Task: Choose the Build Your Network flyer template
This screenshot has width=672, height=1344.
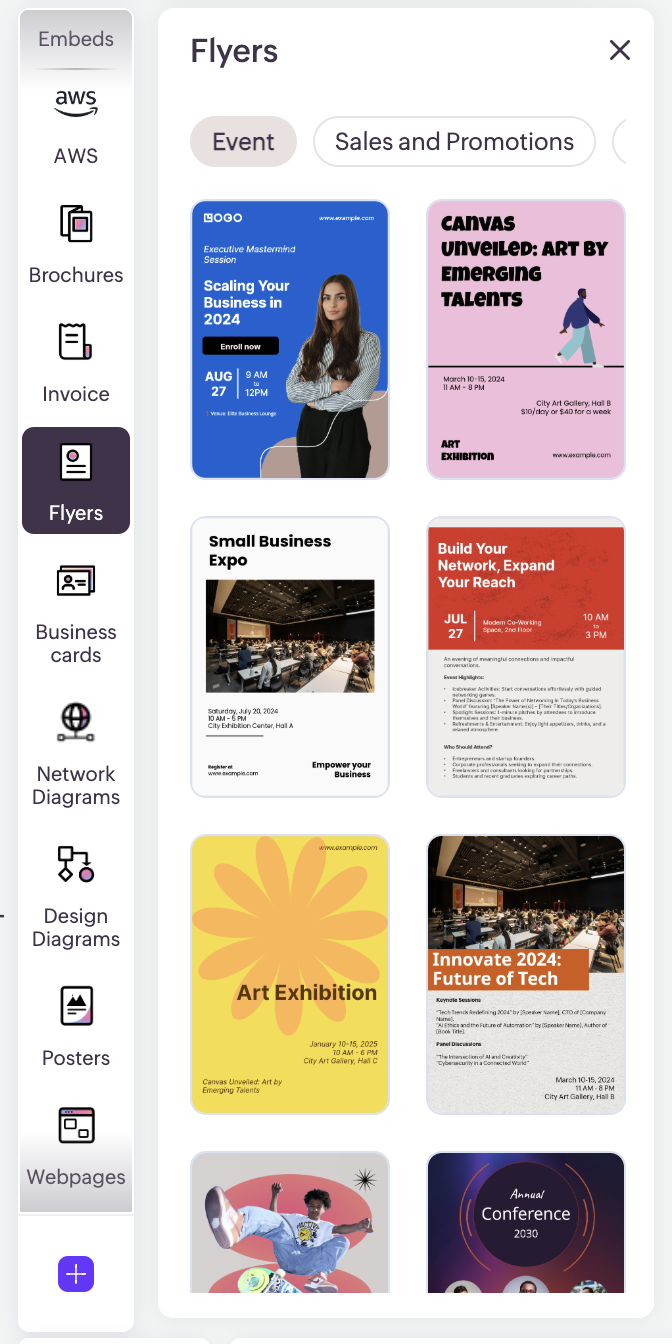Action: 526,657
